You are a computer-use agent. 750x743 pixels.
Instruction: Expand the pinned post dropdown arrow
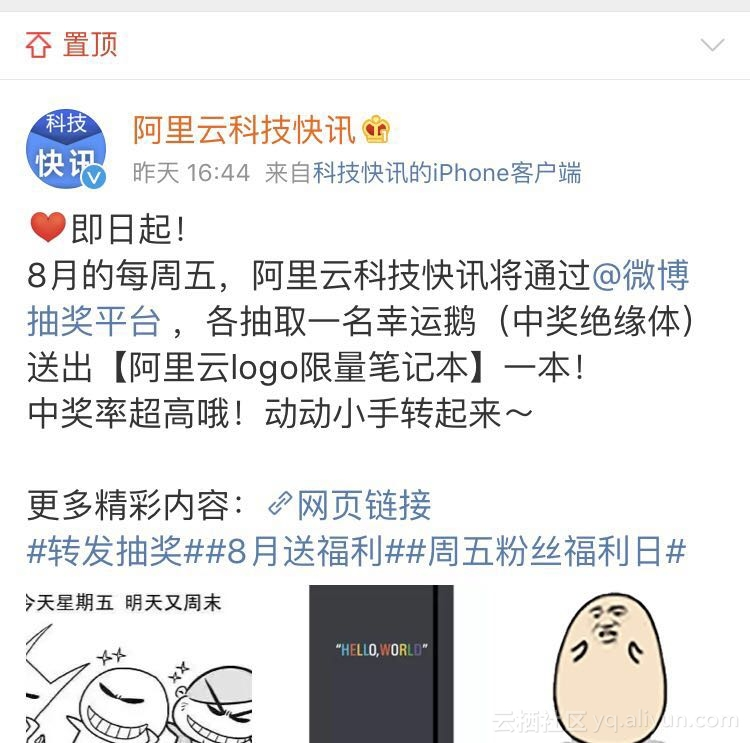coord(712,45)
